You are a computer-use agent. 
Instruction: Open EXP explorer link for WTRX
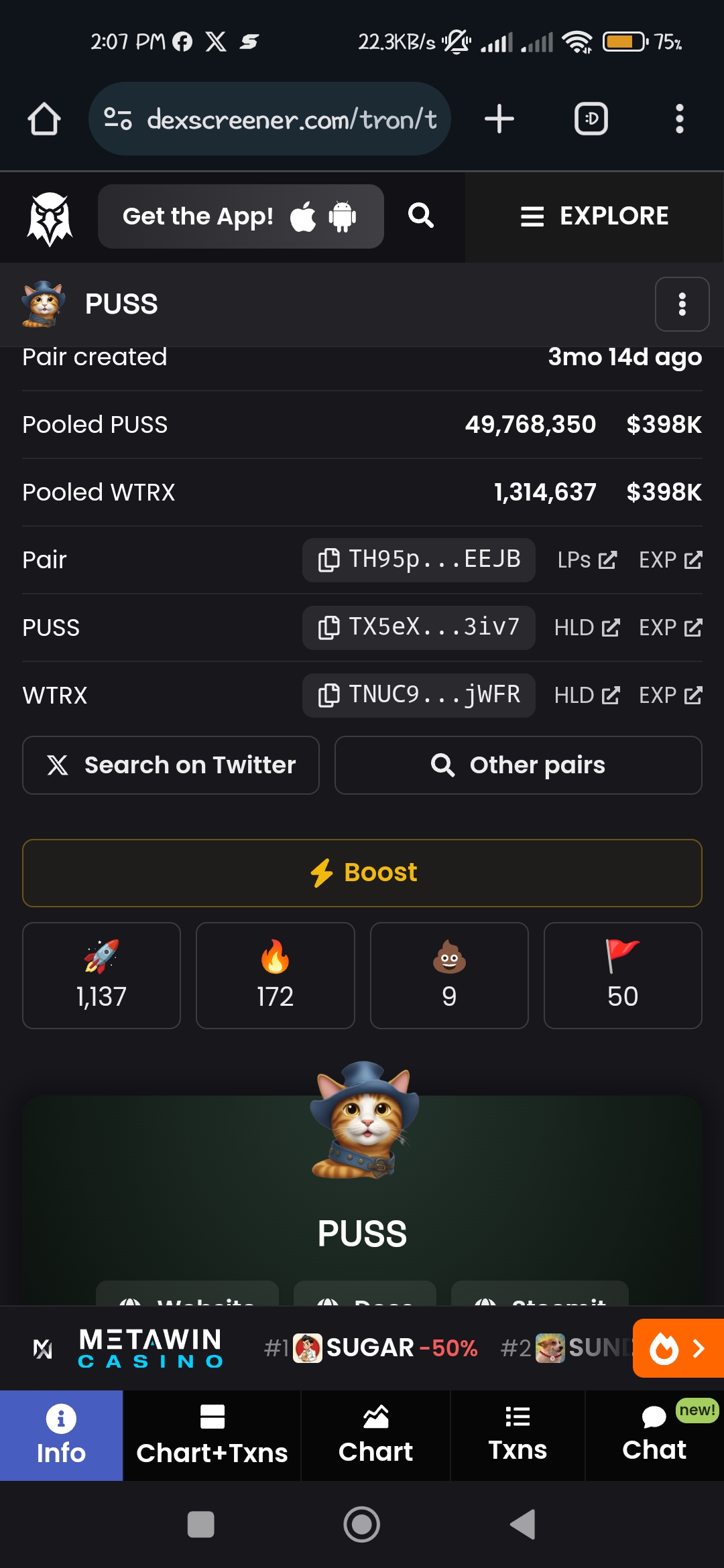tap(670, 696)
